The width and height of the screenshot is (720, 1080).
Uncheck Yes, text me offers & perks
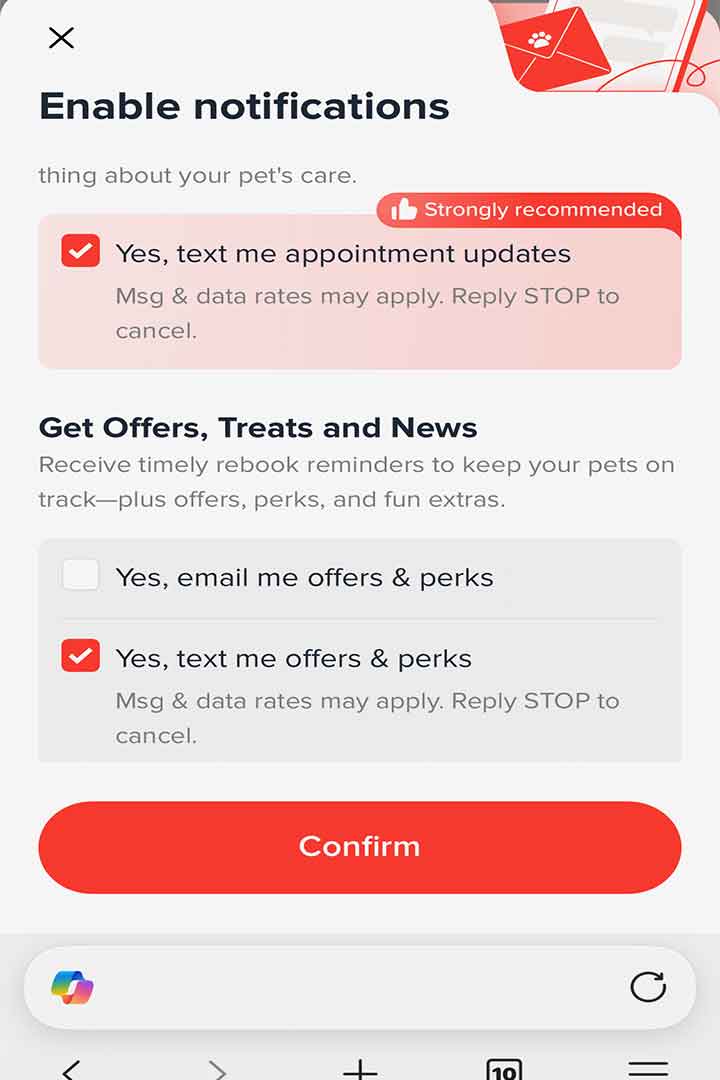click(81, 656)
